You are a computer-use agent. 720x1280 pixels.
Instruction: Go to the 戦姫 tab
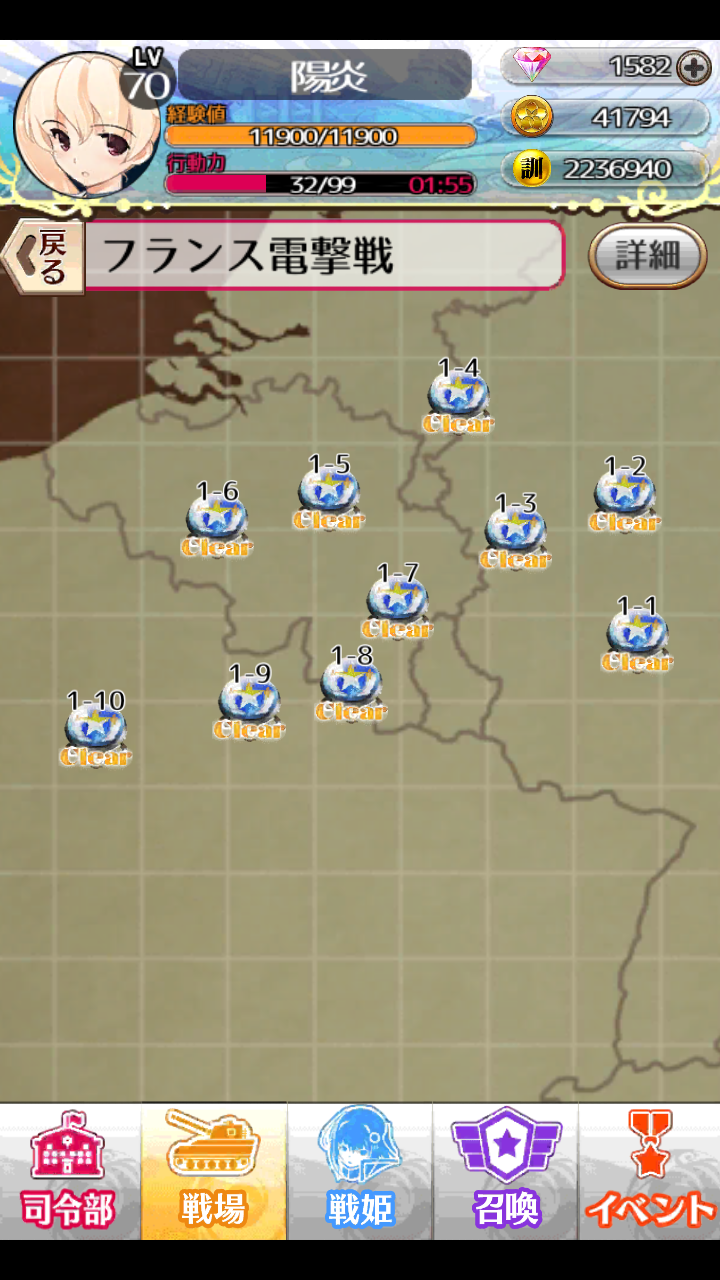point(360,1172)
